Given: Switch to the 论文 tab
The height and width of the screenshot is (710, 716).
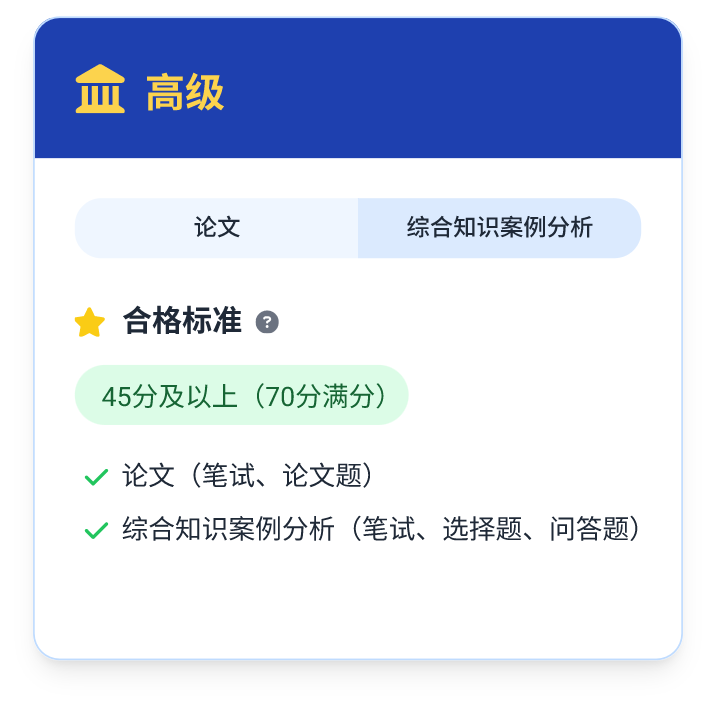Looking at the screenshot, I should point(217,228).
